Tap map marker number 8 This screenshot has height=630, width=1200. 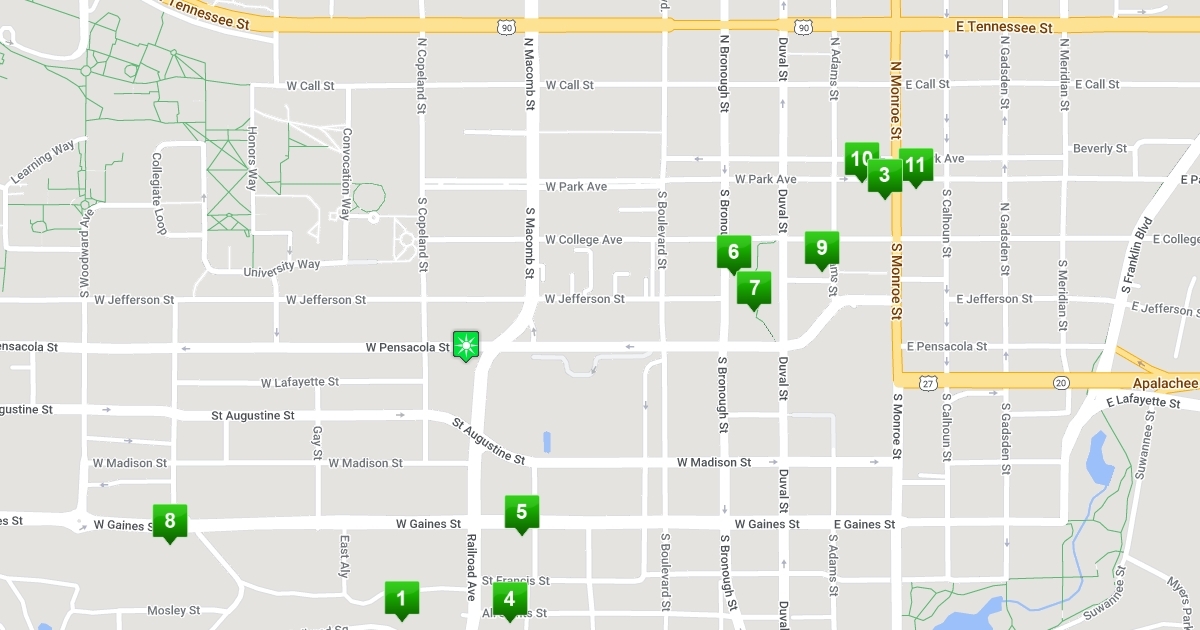[169, 520]
